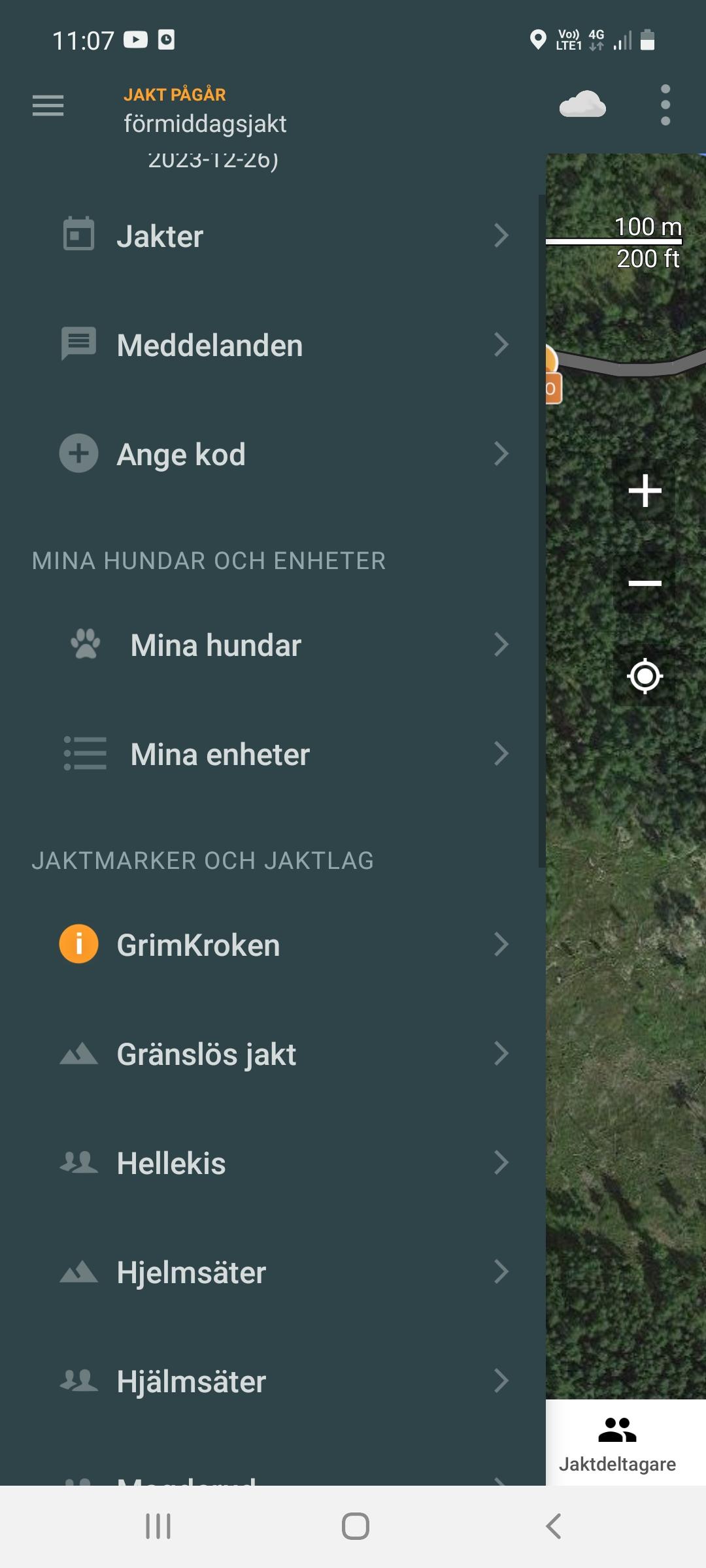
Task: Switch to the Jaktdeltagare tab
Action: click(x=618, y=1444)
